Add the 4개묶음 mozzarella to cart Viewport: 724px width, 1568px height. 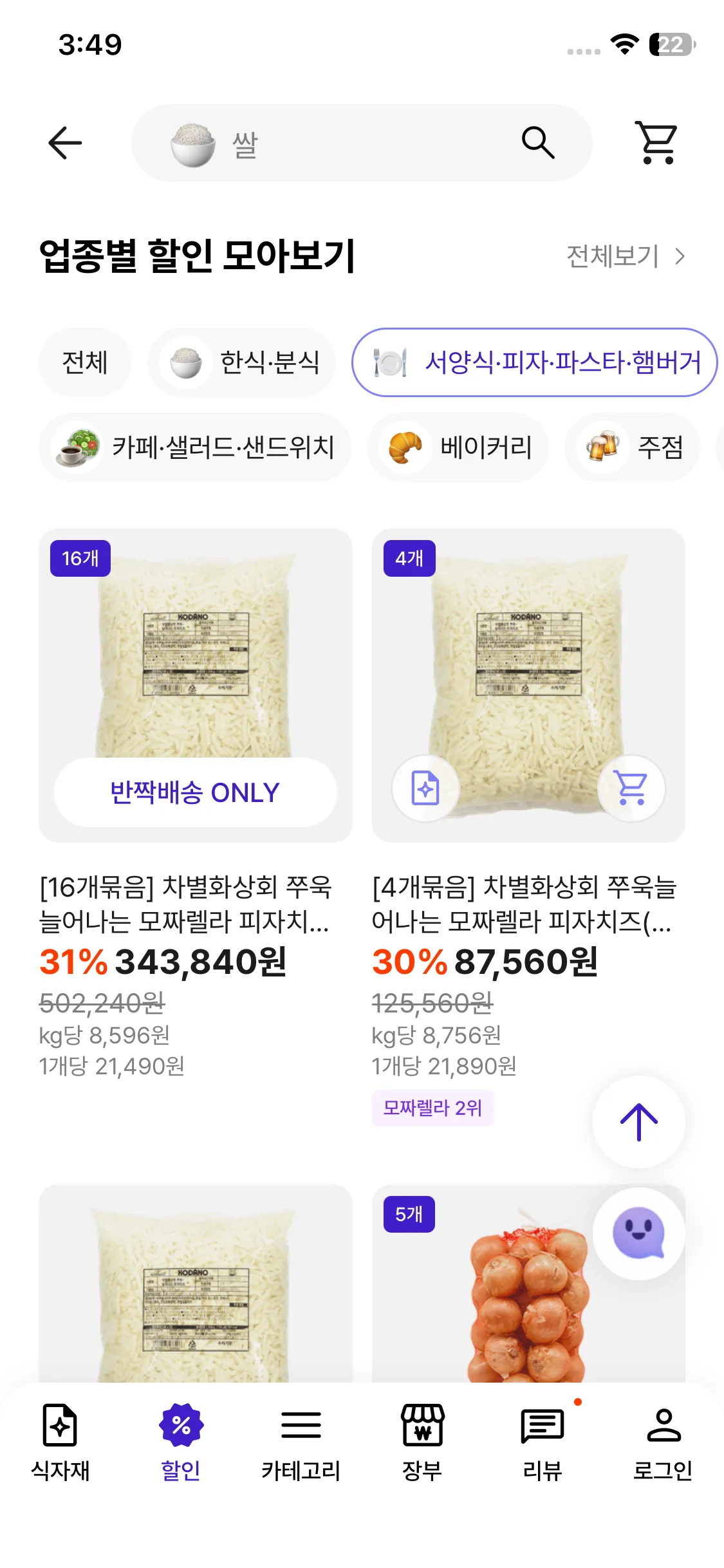coord(631,788)
